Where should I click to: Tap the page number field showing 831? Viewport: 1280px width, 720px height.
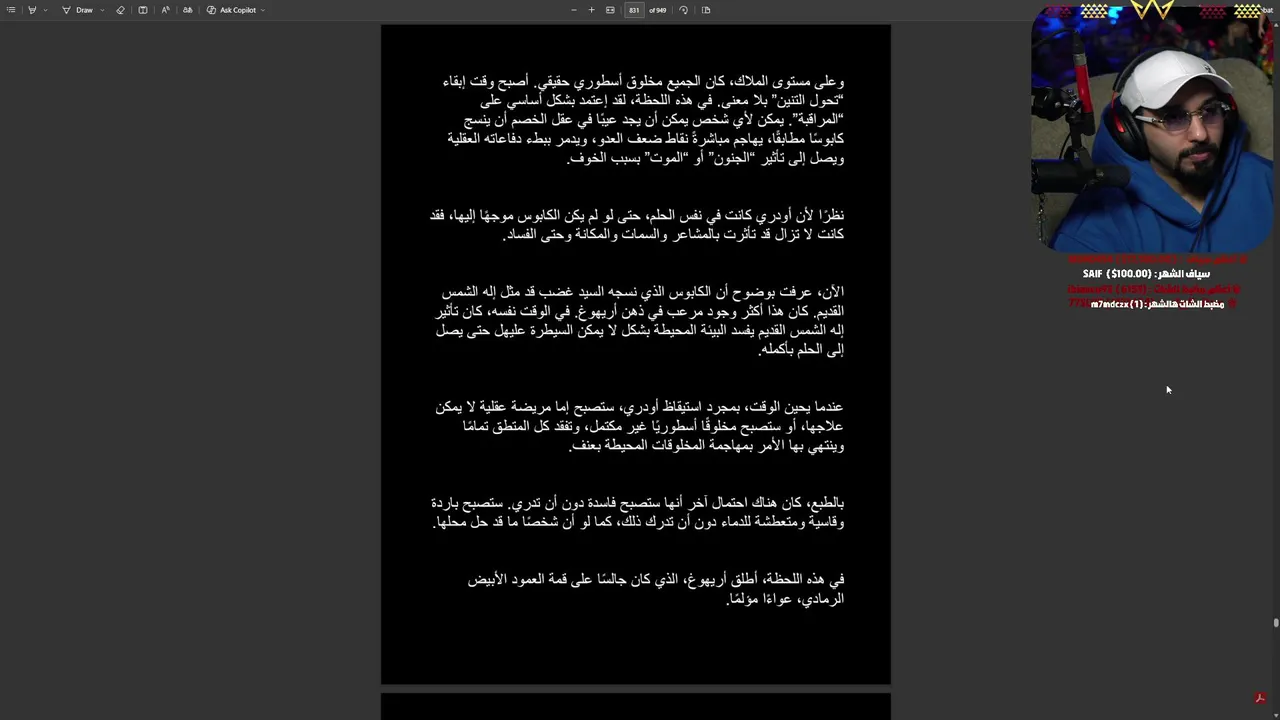tap(634, 10)
